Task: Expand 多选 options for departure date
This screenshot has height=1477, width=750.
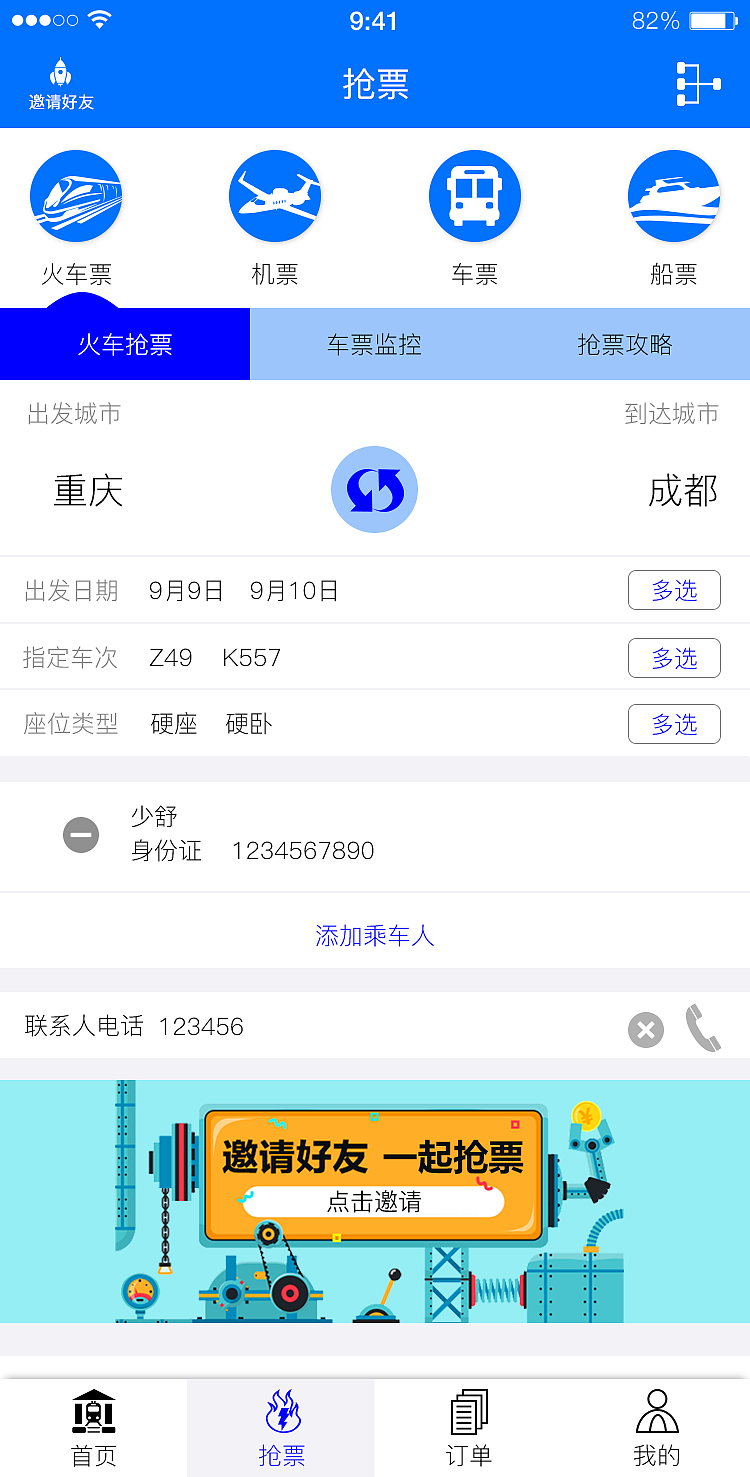Action: pos(674,590)
